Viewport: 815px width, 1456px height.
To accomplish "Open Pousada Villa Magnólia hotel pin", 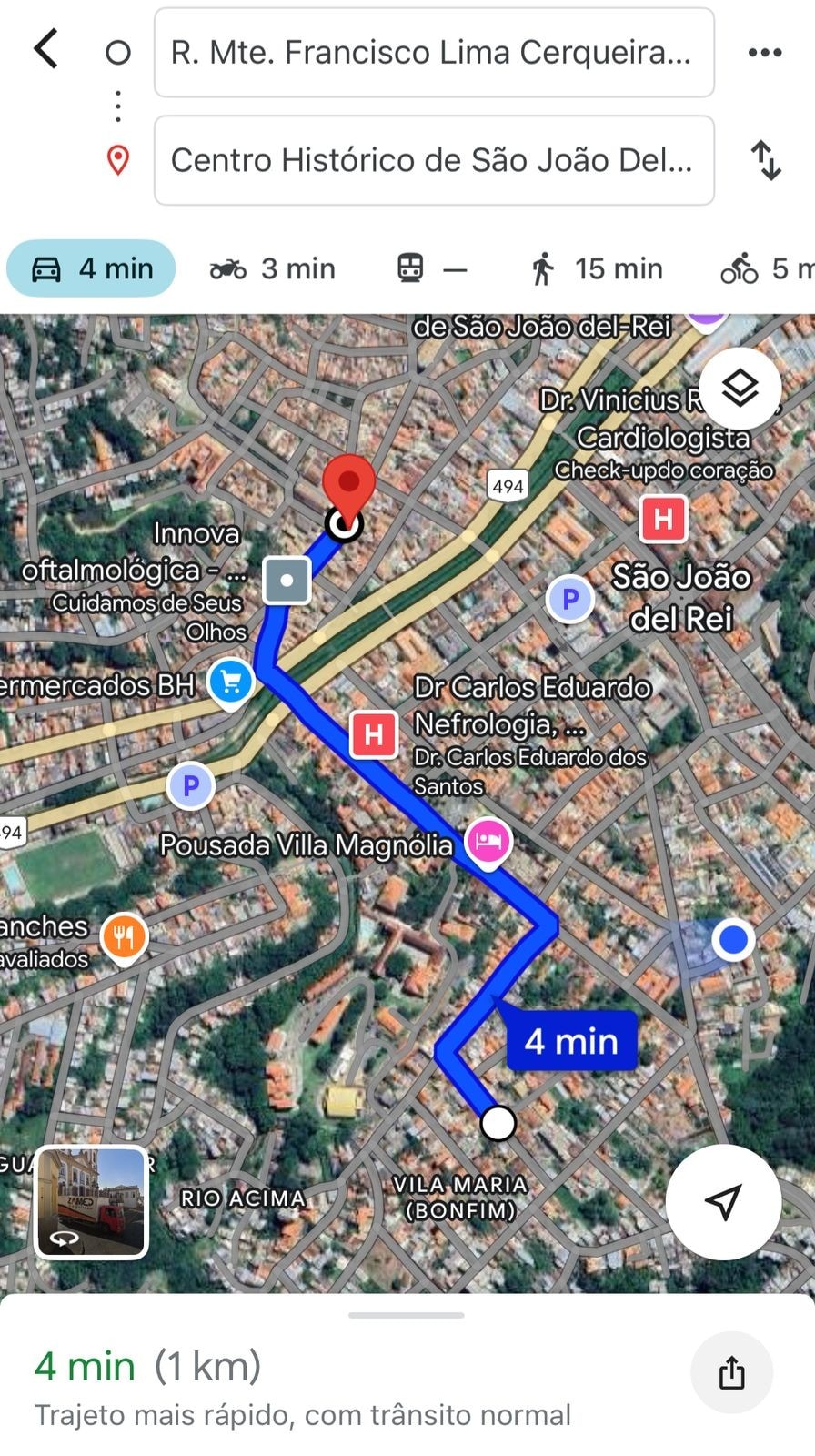I will tap(488, 841).
